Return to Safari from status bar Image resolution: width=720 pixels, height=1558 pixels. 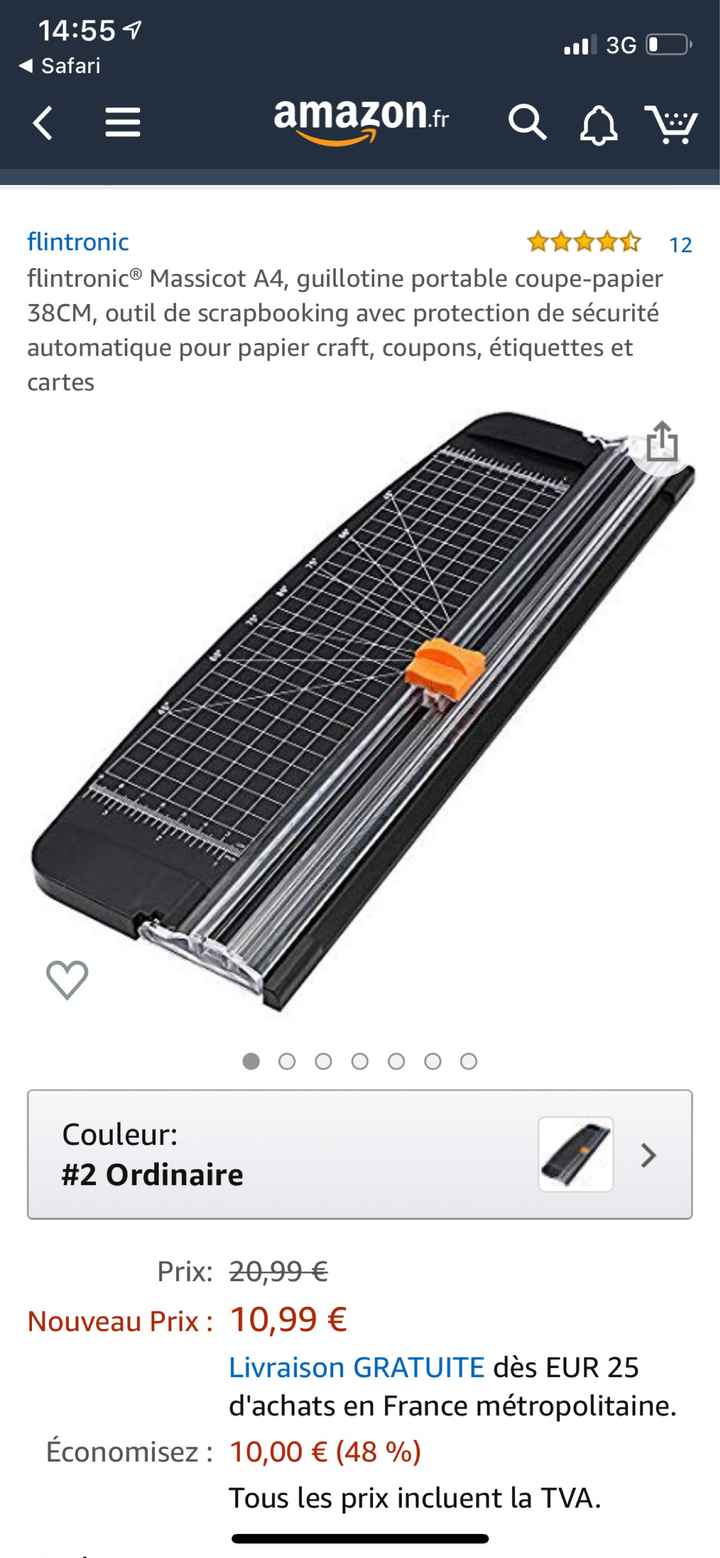(x=60, y=66)
